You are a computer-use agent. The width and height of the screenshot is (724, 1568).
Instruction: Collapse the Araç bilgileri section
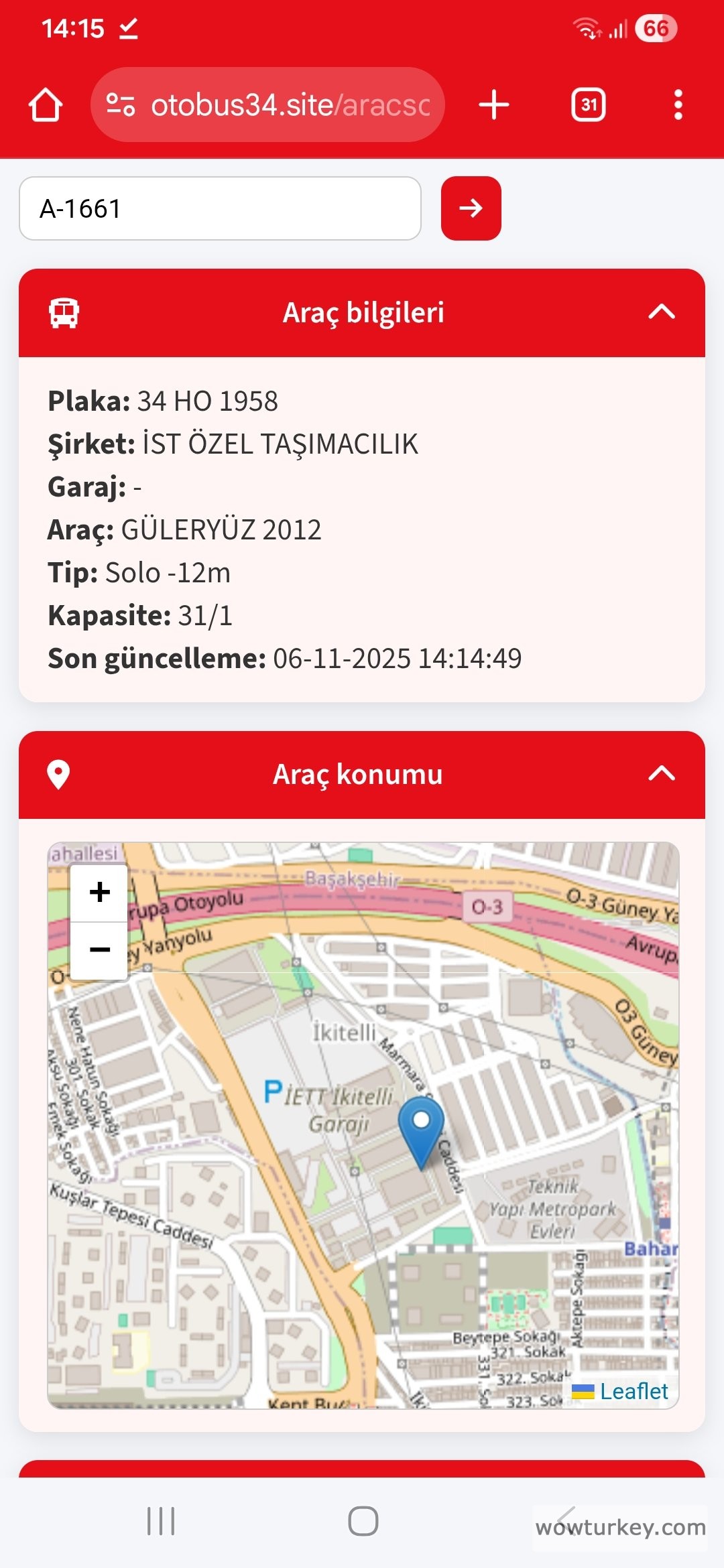[x=661, y=312]
